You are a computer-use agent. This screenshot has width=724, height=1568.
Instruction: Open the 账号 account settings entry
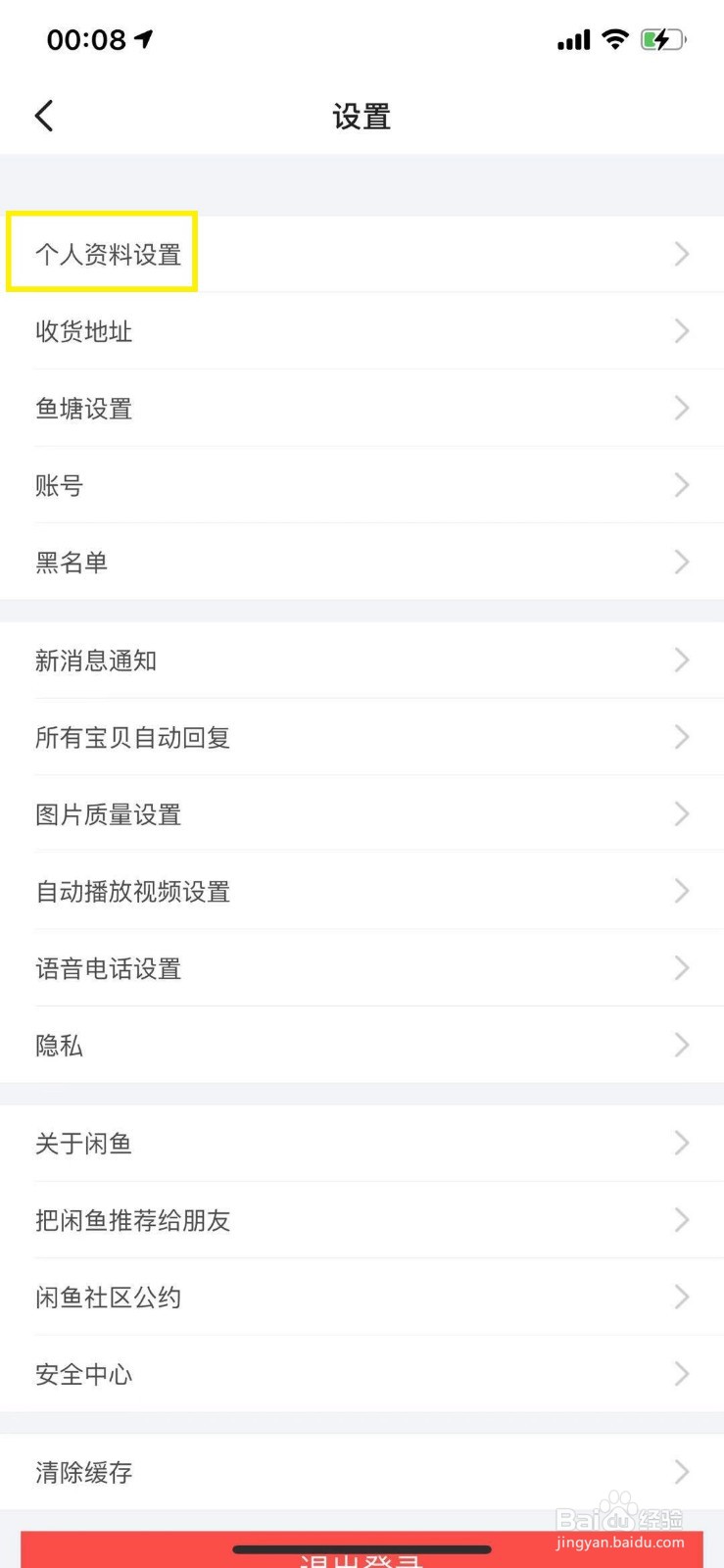coord(59,485)
